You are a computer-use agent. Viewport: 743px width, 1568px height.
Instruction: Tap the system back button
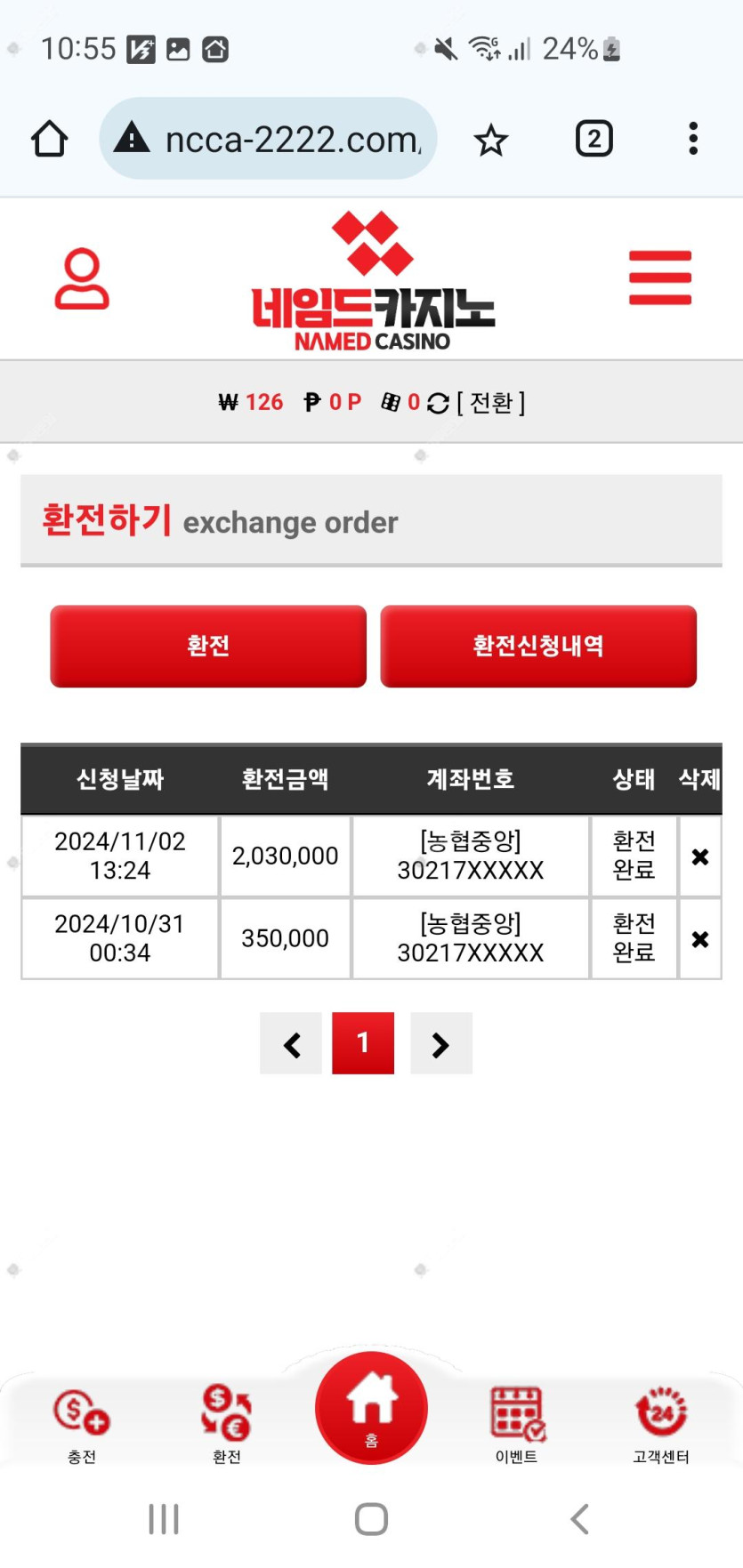point(580,1519)
